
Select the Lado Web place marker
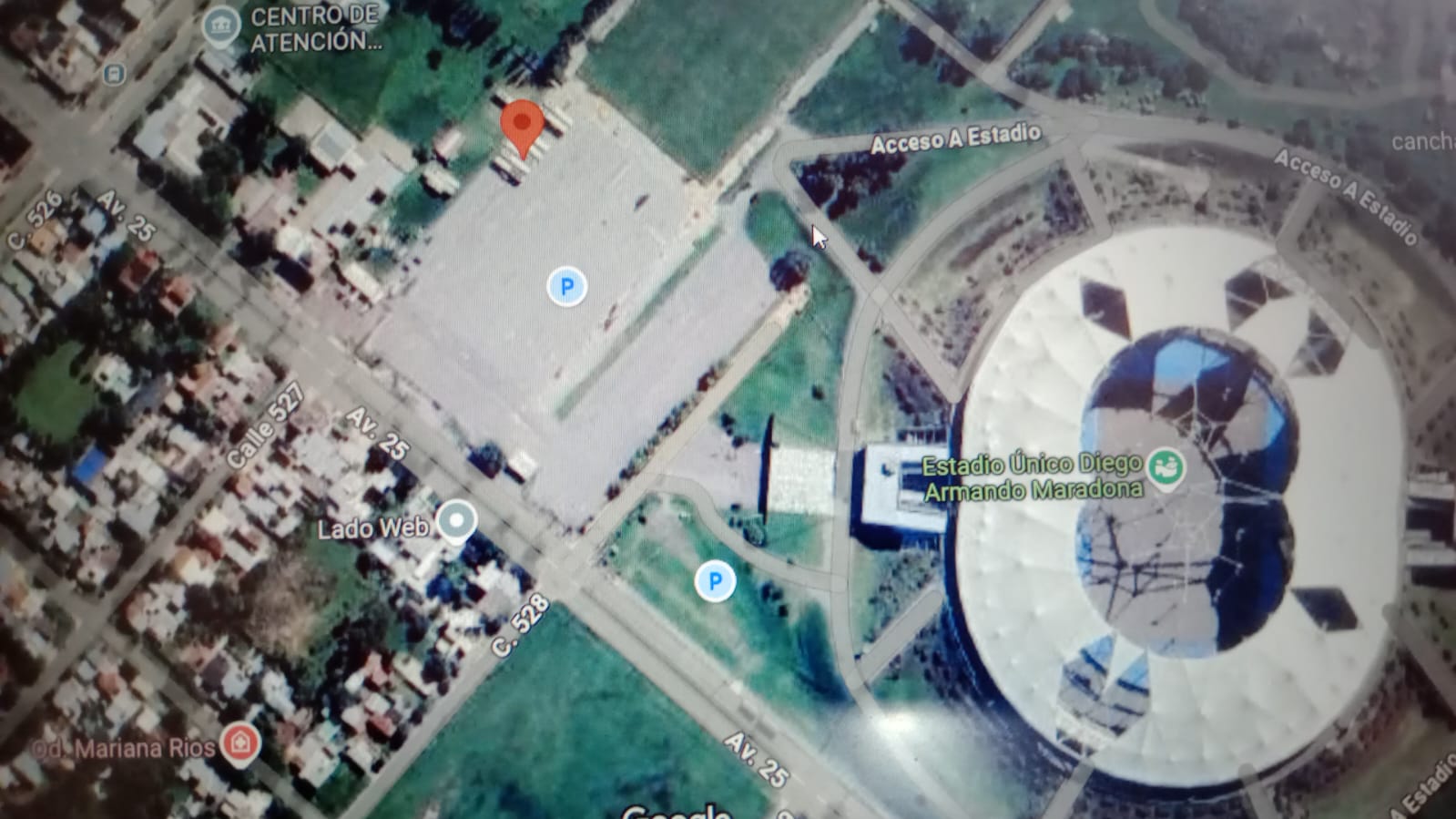click(456, 522)
